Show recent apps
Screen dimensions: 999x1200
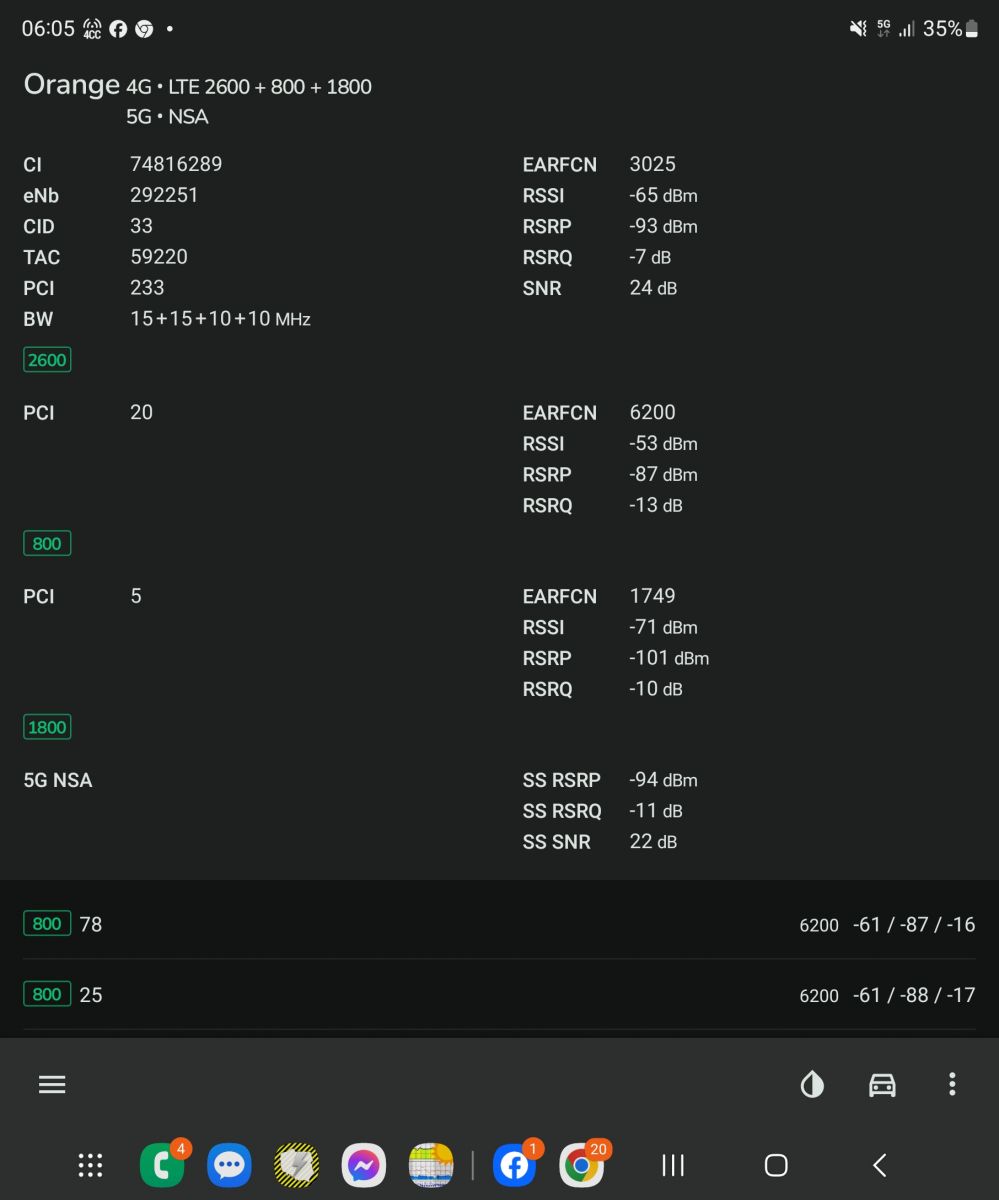[x=674, y=1165]
